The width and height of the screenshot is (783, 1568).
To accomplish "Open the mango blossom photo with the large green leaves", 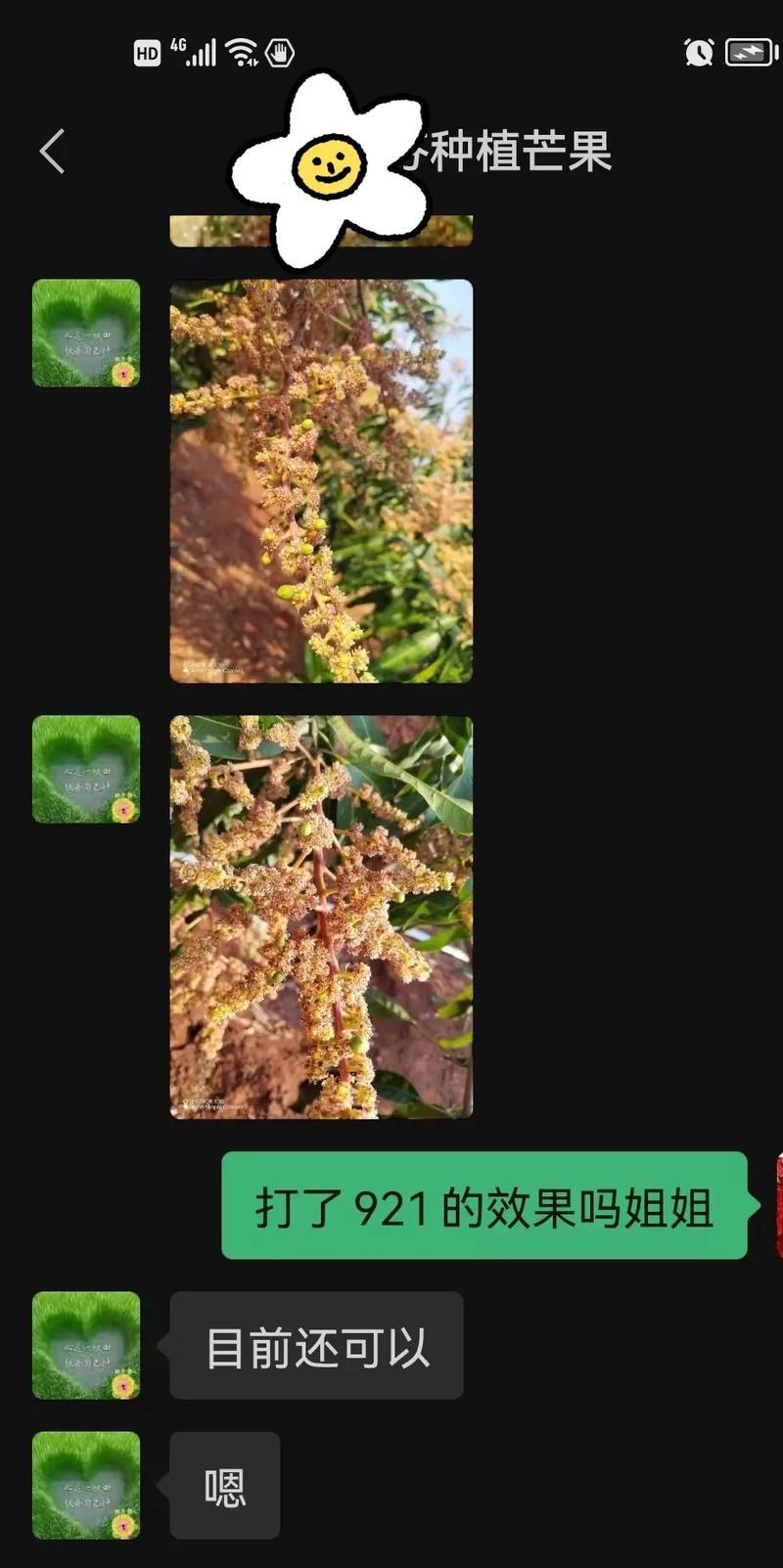I will click(x=321, y=917).
